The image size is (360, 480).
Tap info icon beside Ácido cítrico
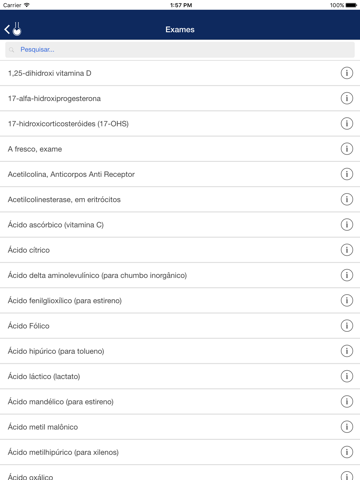click(347, 250)
